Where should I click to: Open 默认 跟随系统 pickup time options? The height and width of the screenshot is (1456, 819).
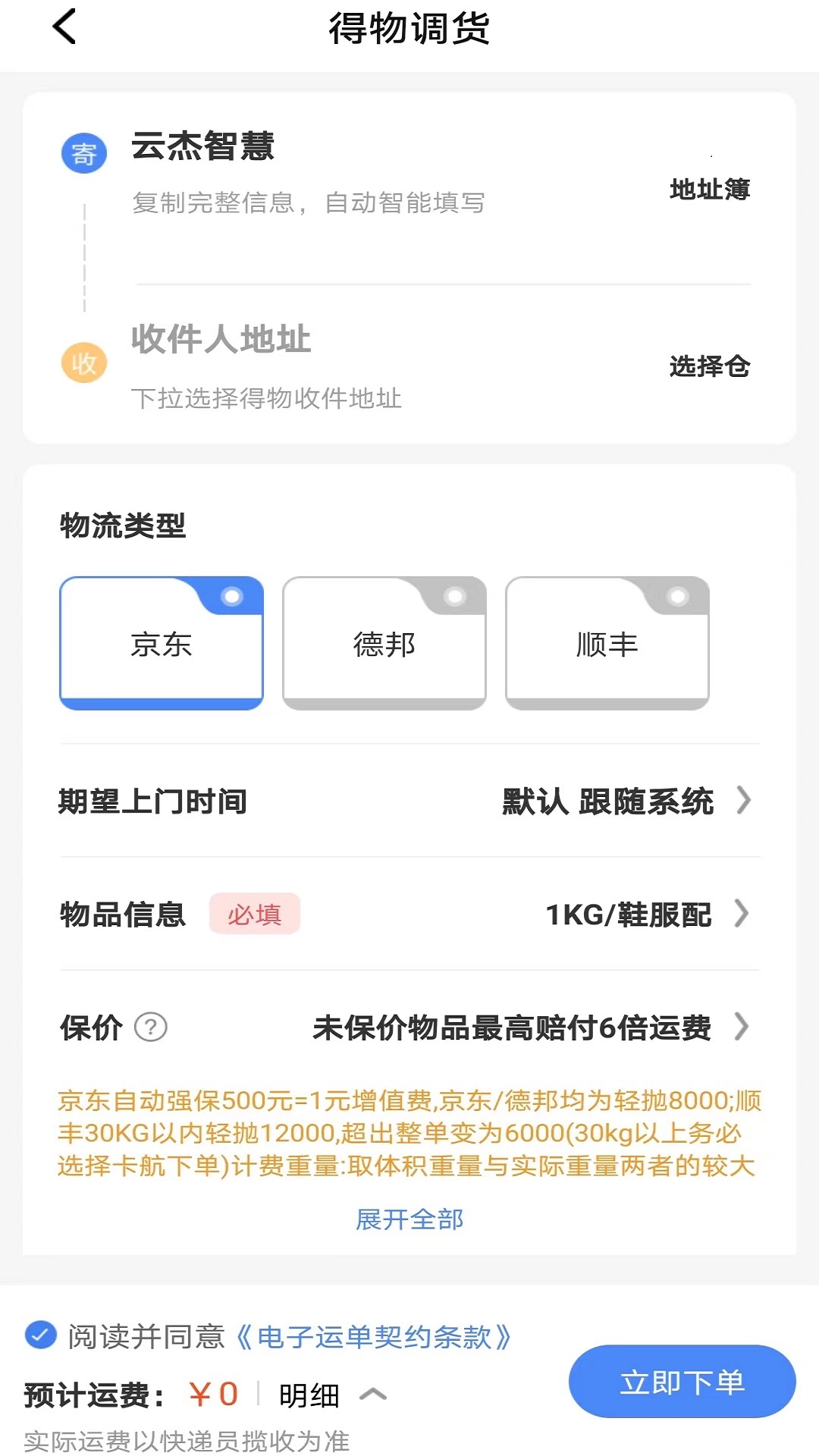[607, 802]
